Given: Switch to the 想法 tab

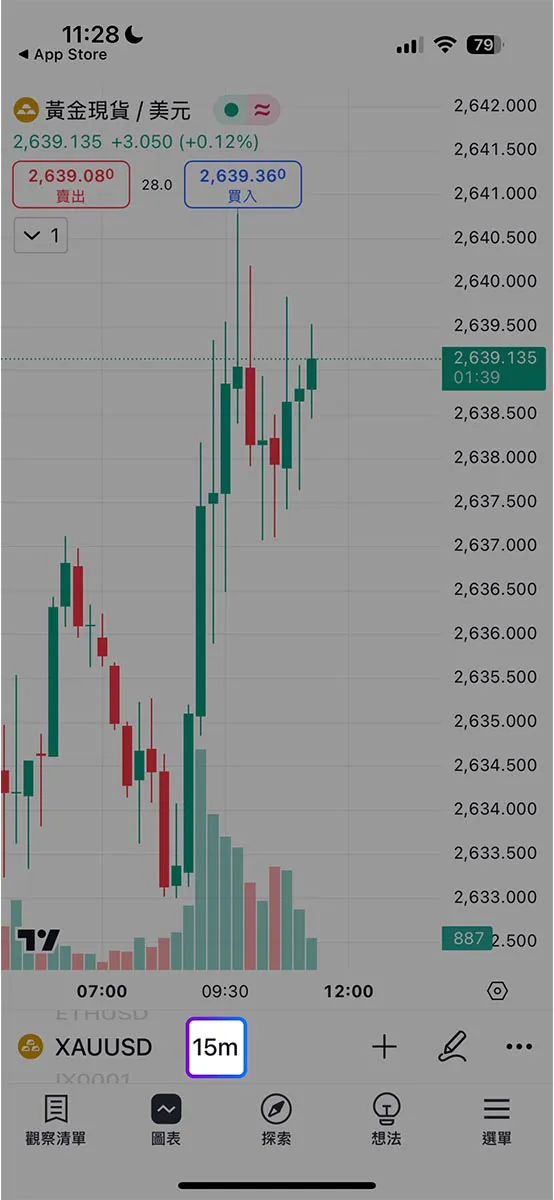Looking at the screenshot, I should (x=386, y=1120).
